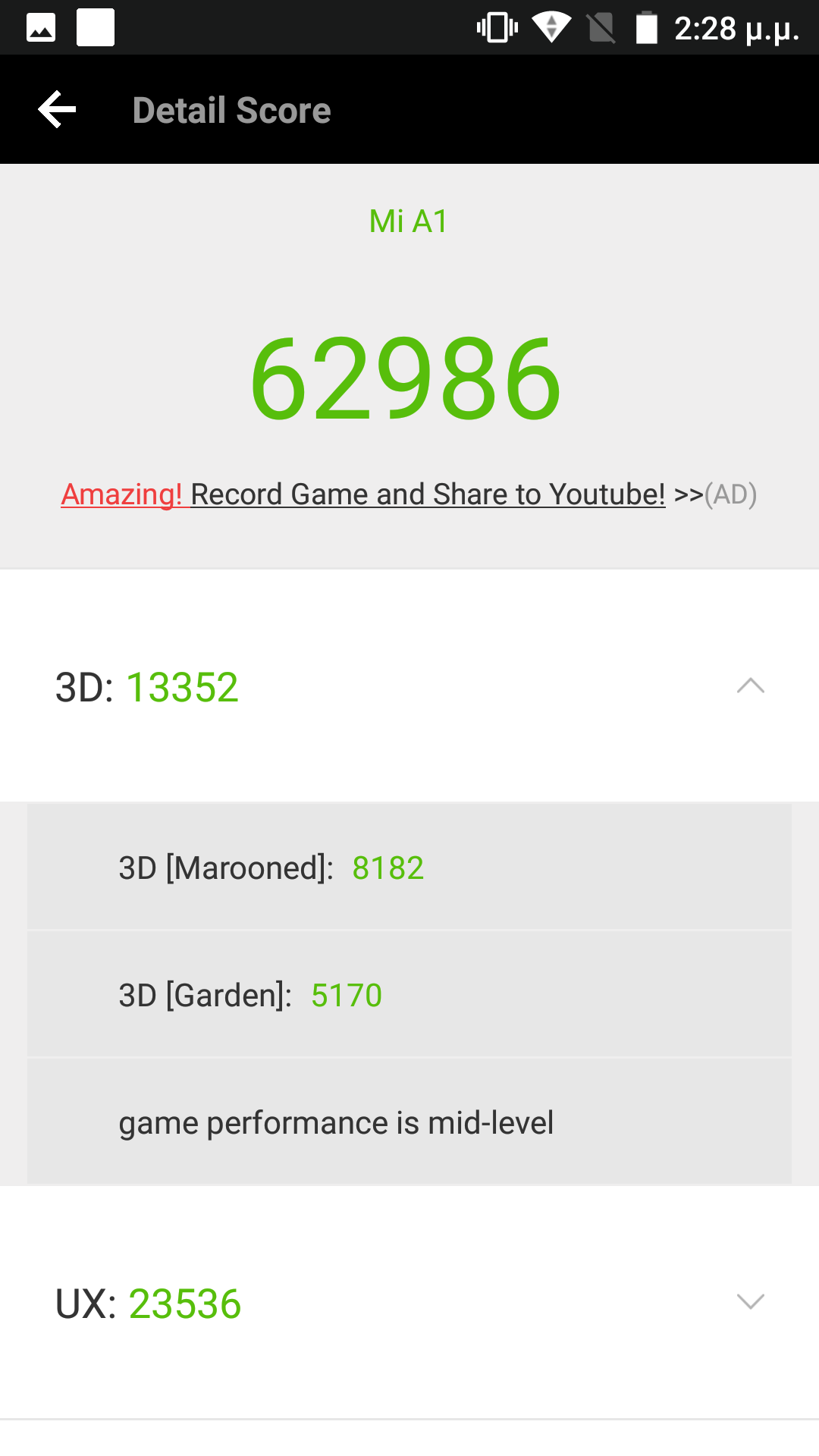The image size is (819, 1456).
Task: Collapse the 3D score section
Action: point(750,686)
